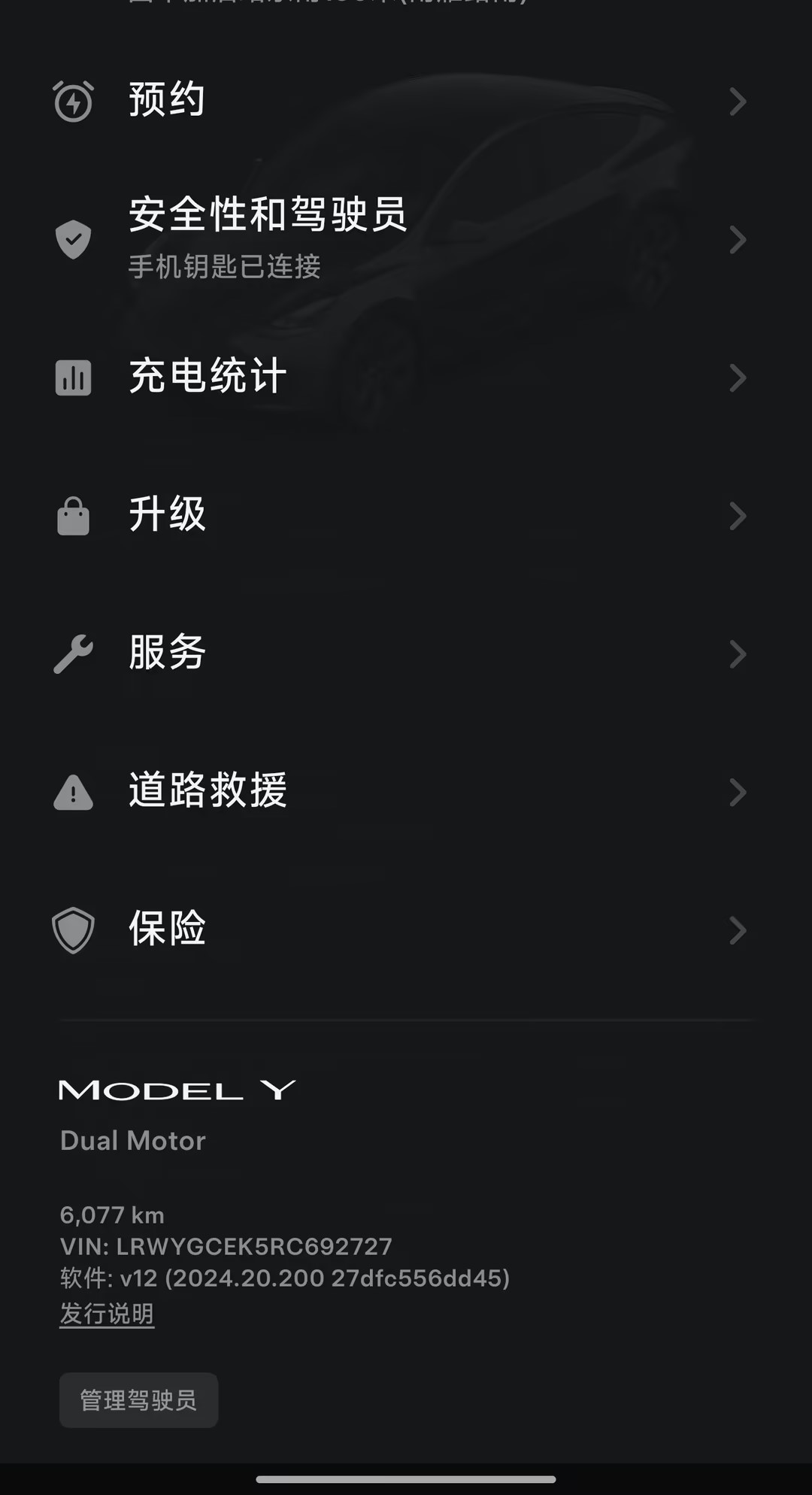Image resolution: width=812 pixels, height=1495 pixels.
Task: Tap the 发行说明 release notes link
Action: (107, 1314)
